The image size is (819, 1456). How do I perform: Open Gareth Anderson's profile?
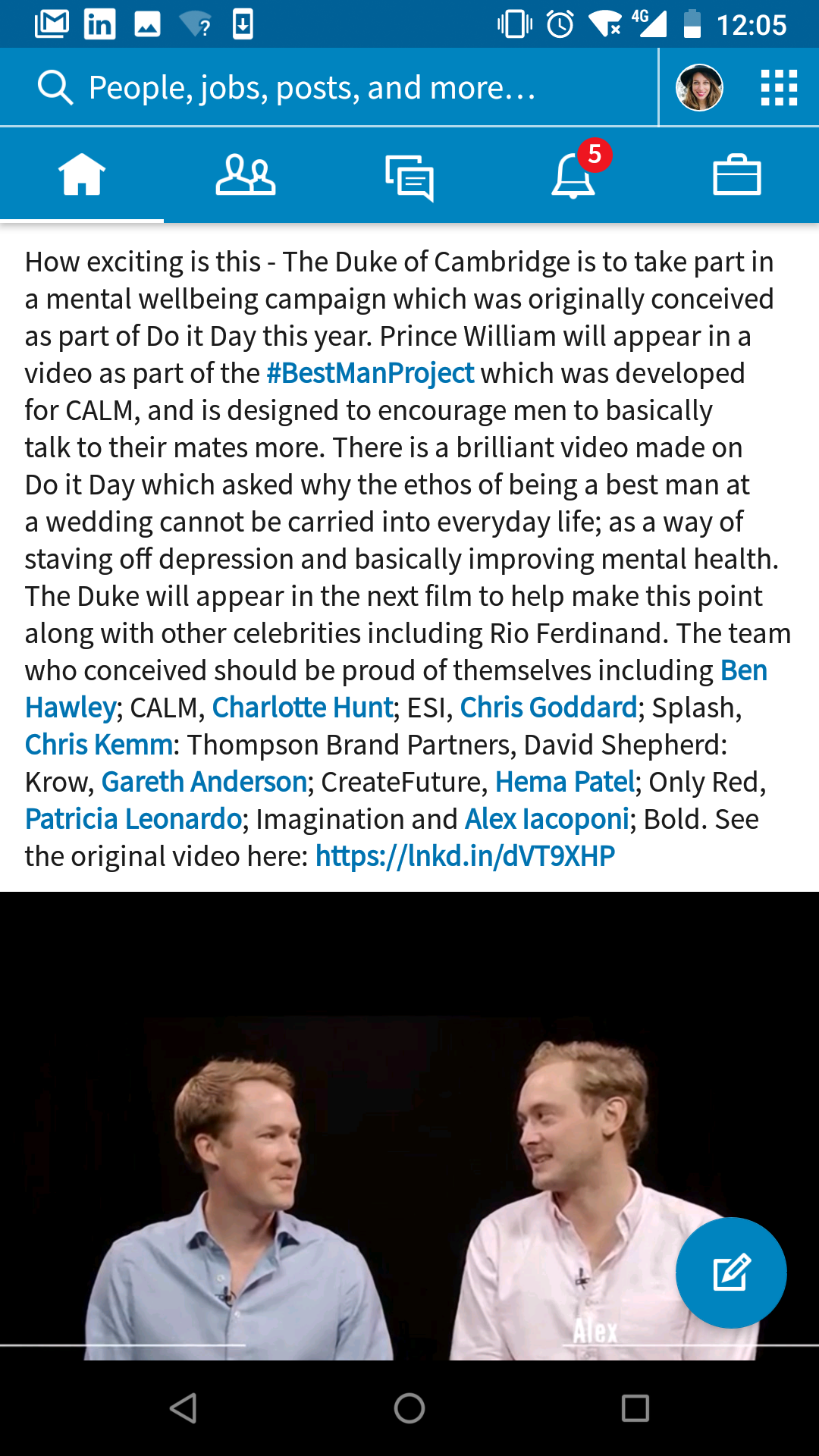coord(204,782)
